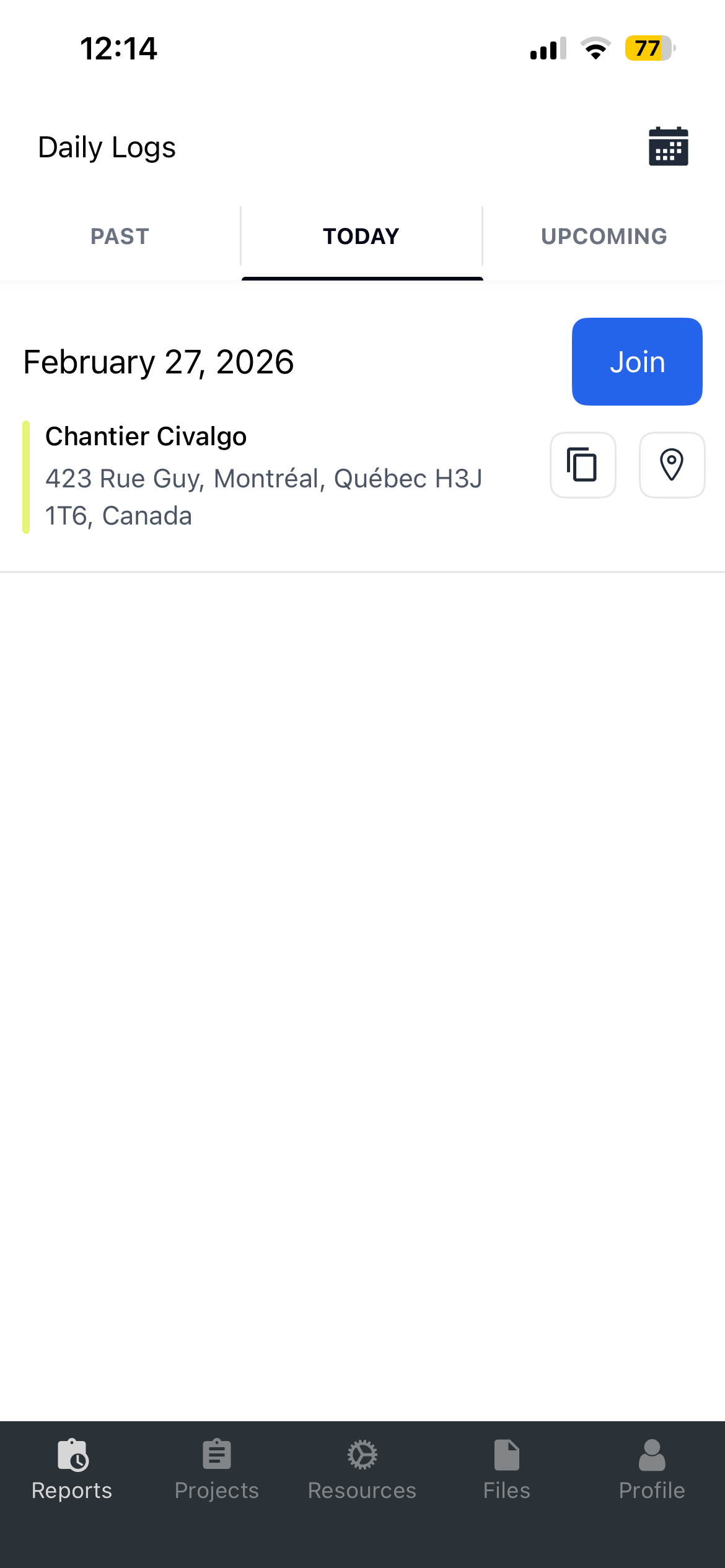Go to the Reports tab
The image size is (725, 1568).
(72, 1470)
